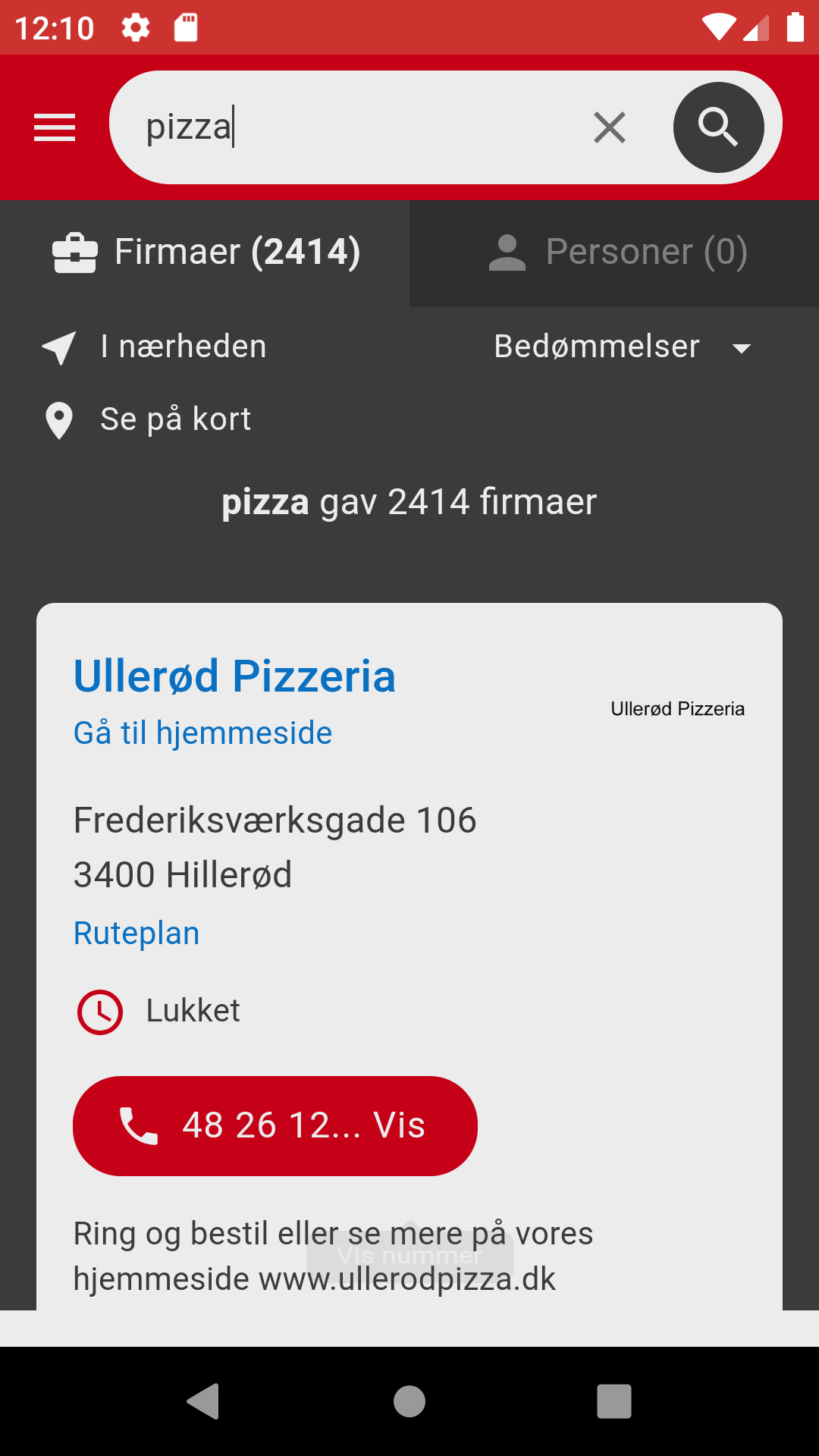
Task: Filter results by I nærheden
Action: click(x=155, y=347)
